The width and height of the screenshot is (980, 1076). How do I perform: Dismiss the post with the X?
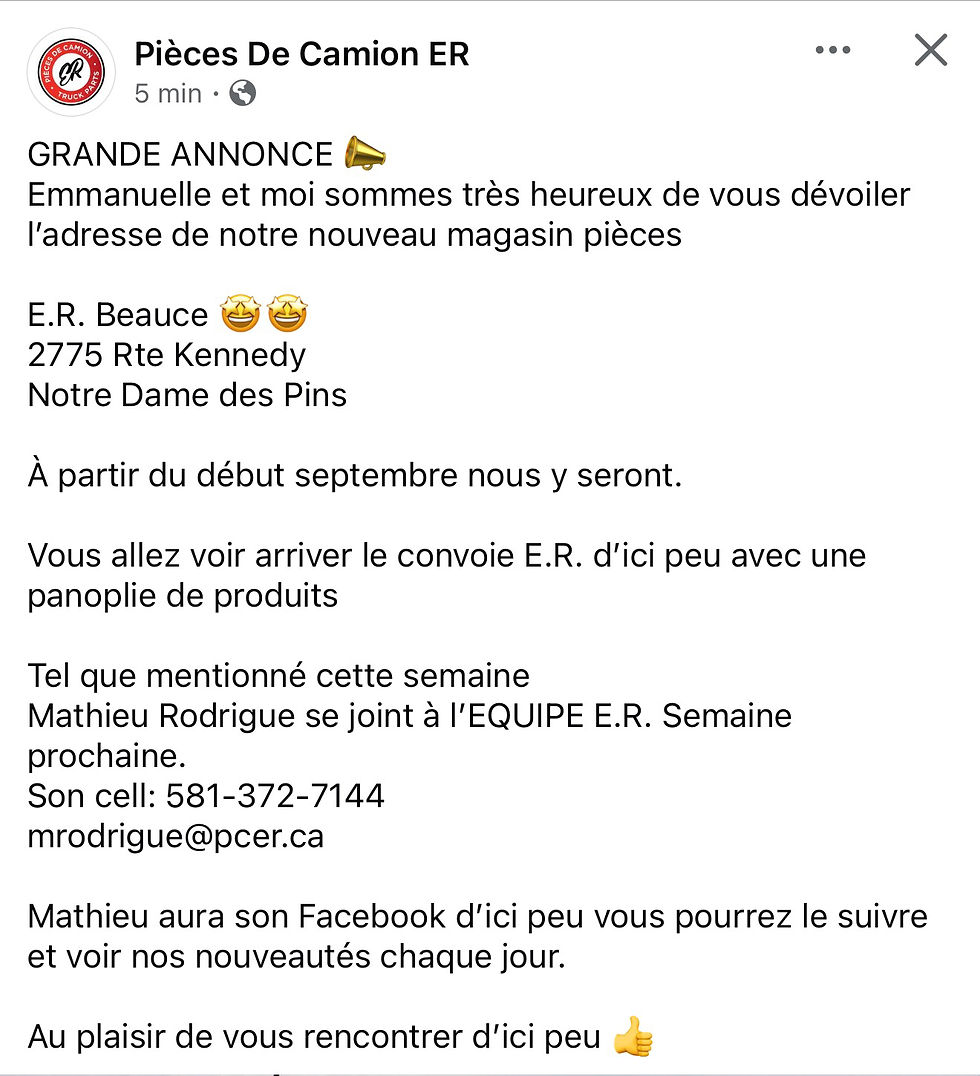coord(931,50)
